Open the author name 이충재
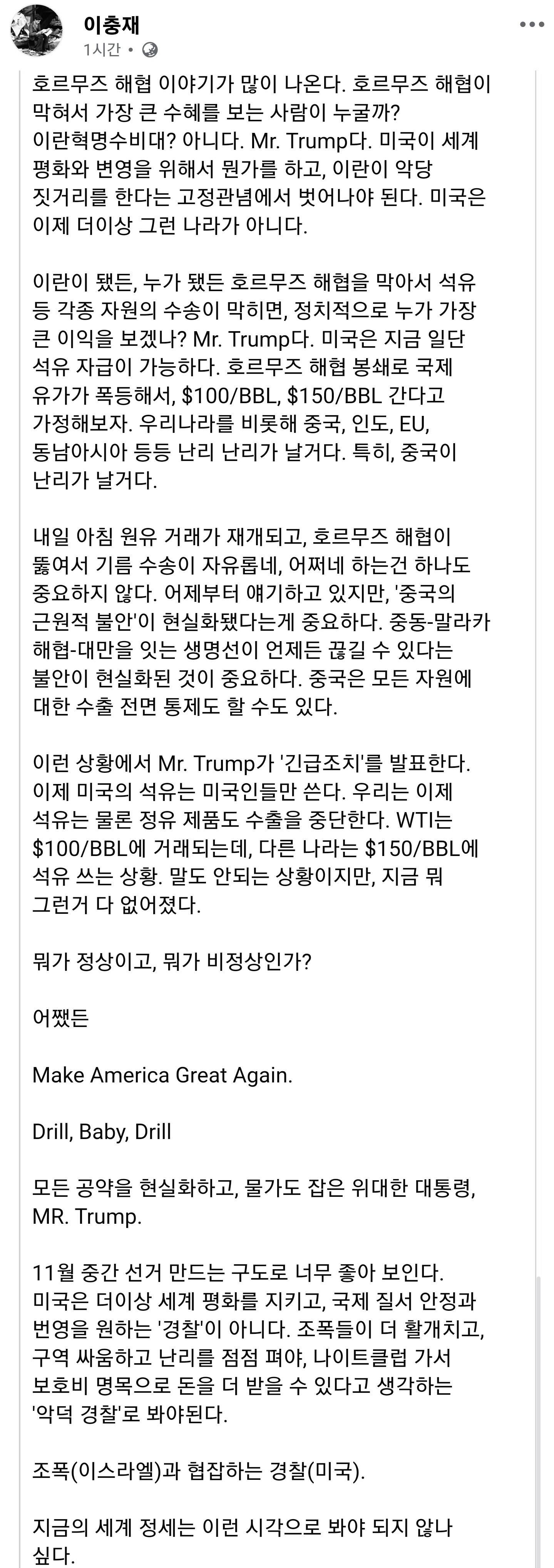This screenshot has height=1568, width=554. 112,24
